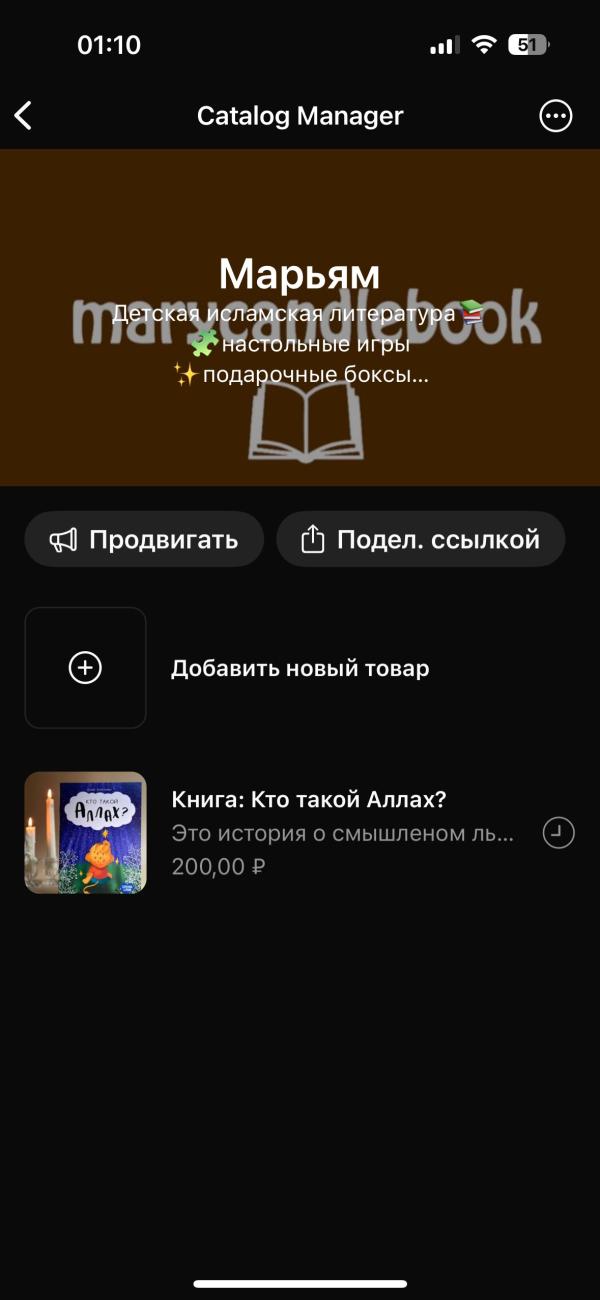Tap the Продвигать button
600x1300 pixels.
click(144, 540)
